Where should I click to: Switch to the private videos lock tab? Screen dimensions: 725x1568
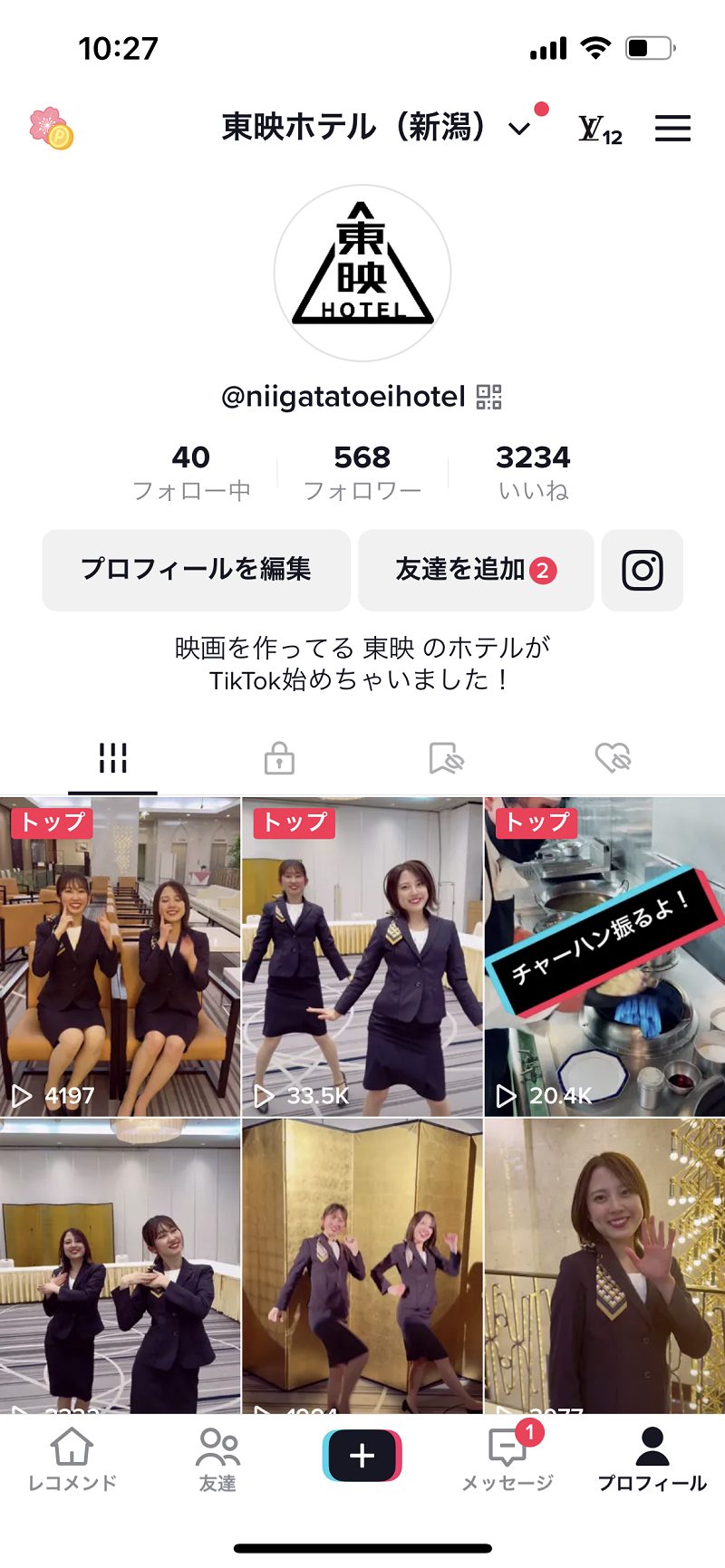[x=279, y=758]
